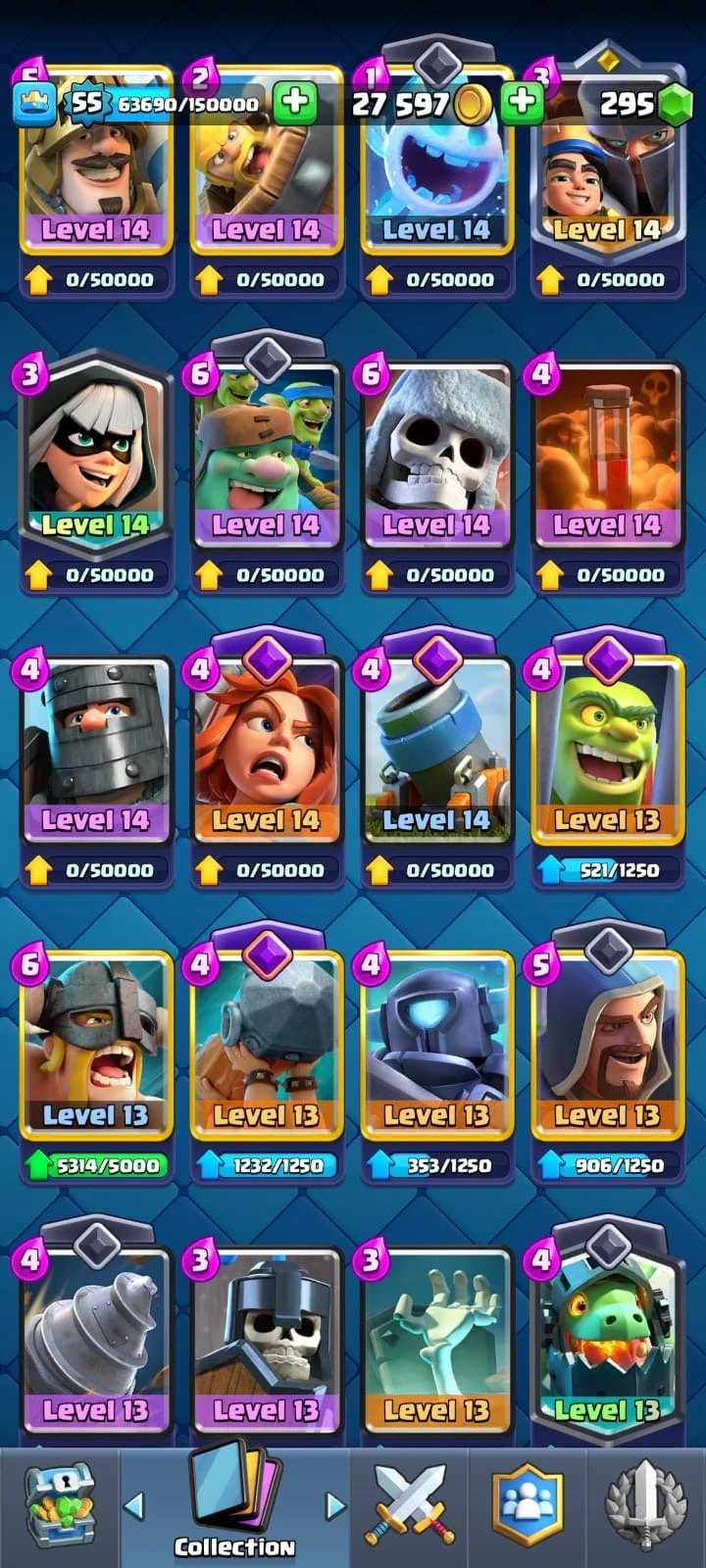Select the Elite Barbarians card ready to upgrade

click(95, 1049)
